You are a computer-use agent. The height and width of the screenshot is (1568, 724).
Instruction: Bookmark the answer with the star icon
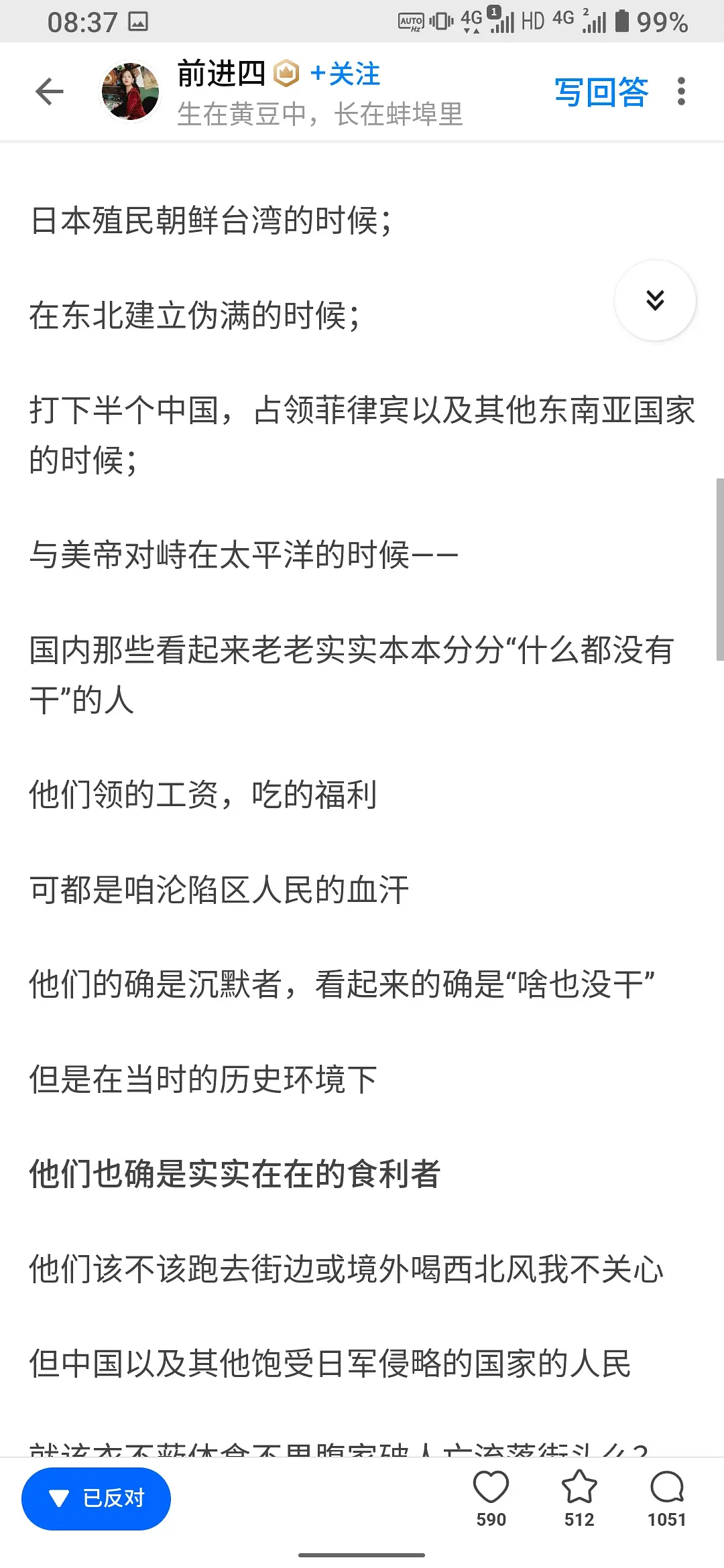579,1489
